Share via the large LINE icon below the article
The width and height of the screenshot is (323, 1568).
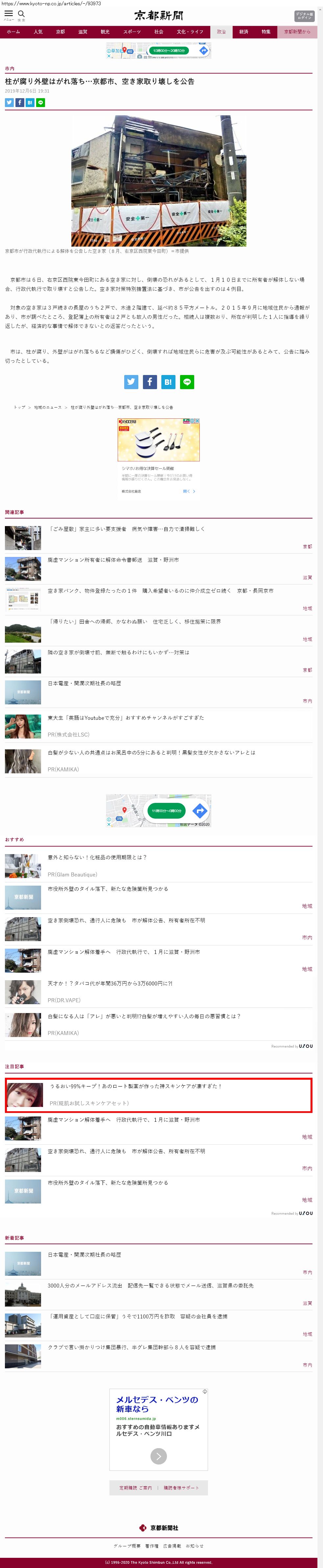click(x=187, y=382)
